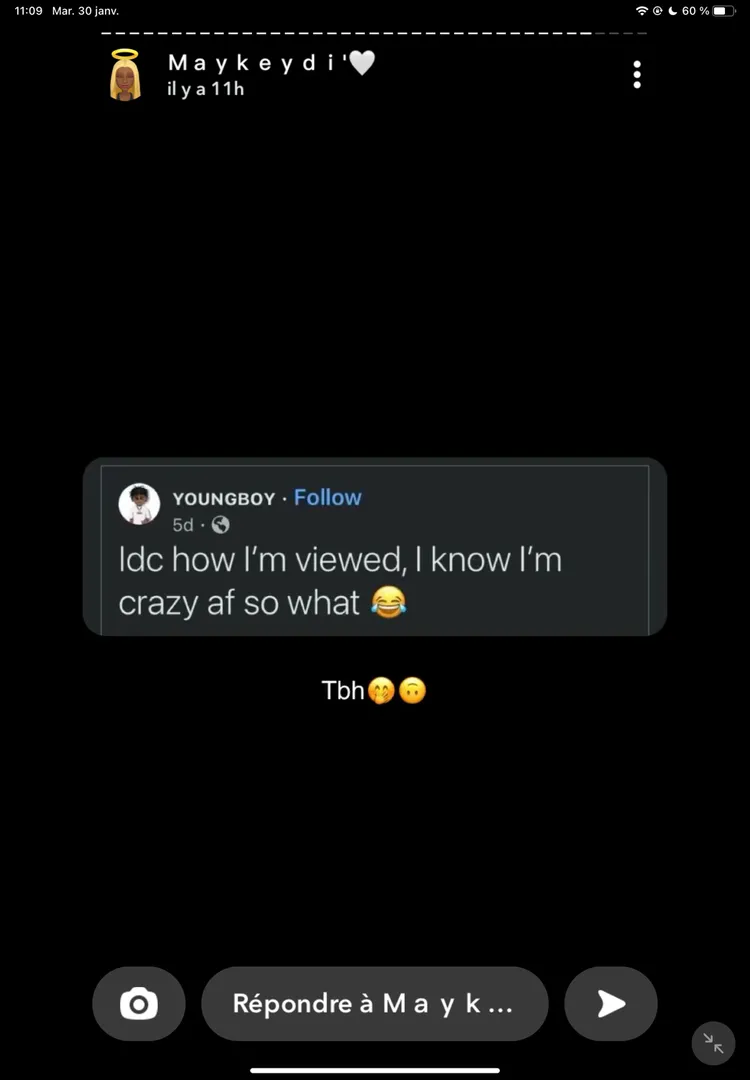750x1080 pixels.
Task: Tap the "Répondre à Mayk…" reply field
Action: coord(374,1004)
